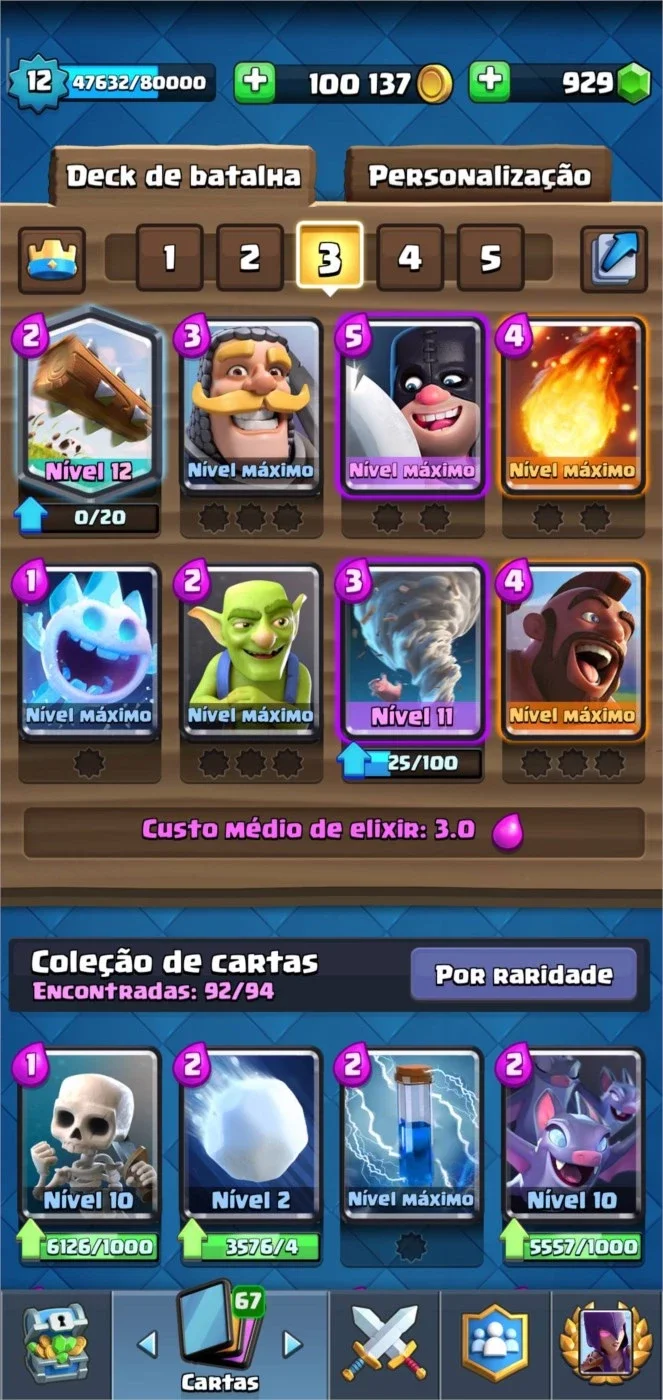Open the crown tower troop selector

(51, 259)
